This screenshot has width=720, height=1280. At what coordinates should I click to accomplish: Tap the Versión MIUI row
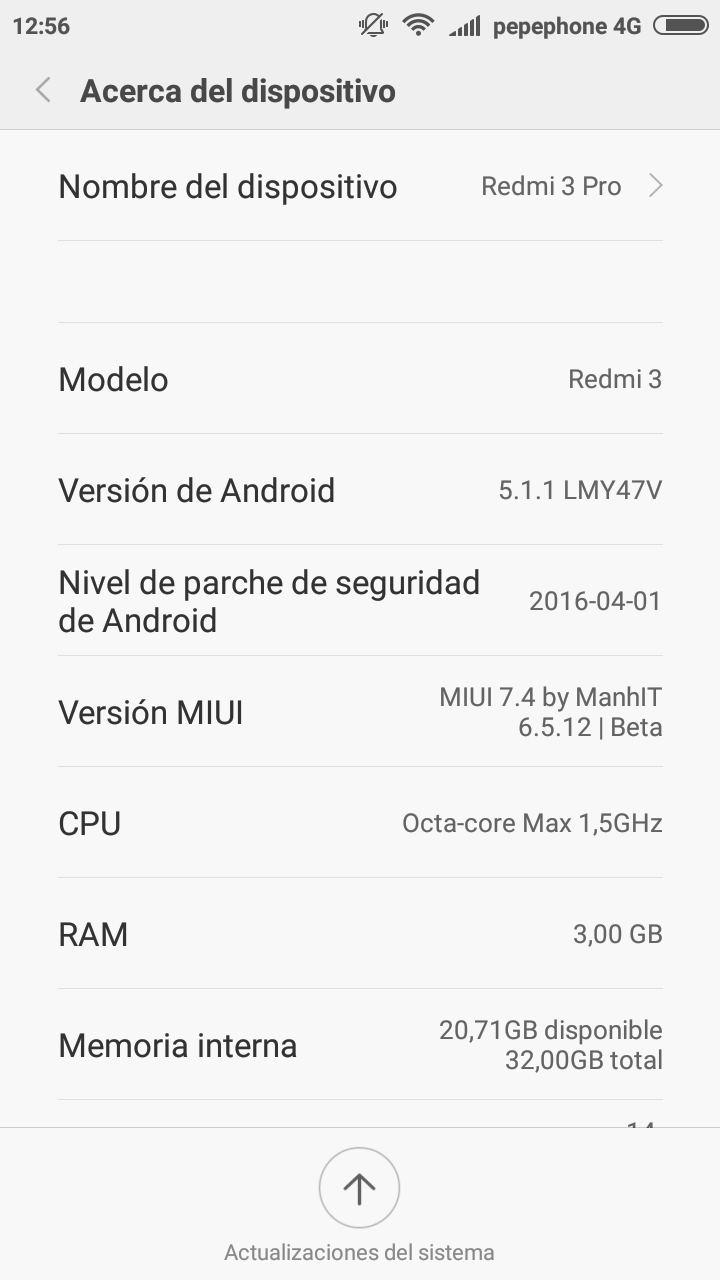click(x=360, y=712)
